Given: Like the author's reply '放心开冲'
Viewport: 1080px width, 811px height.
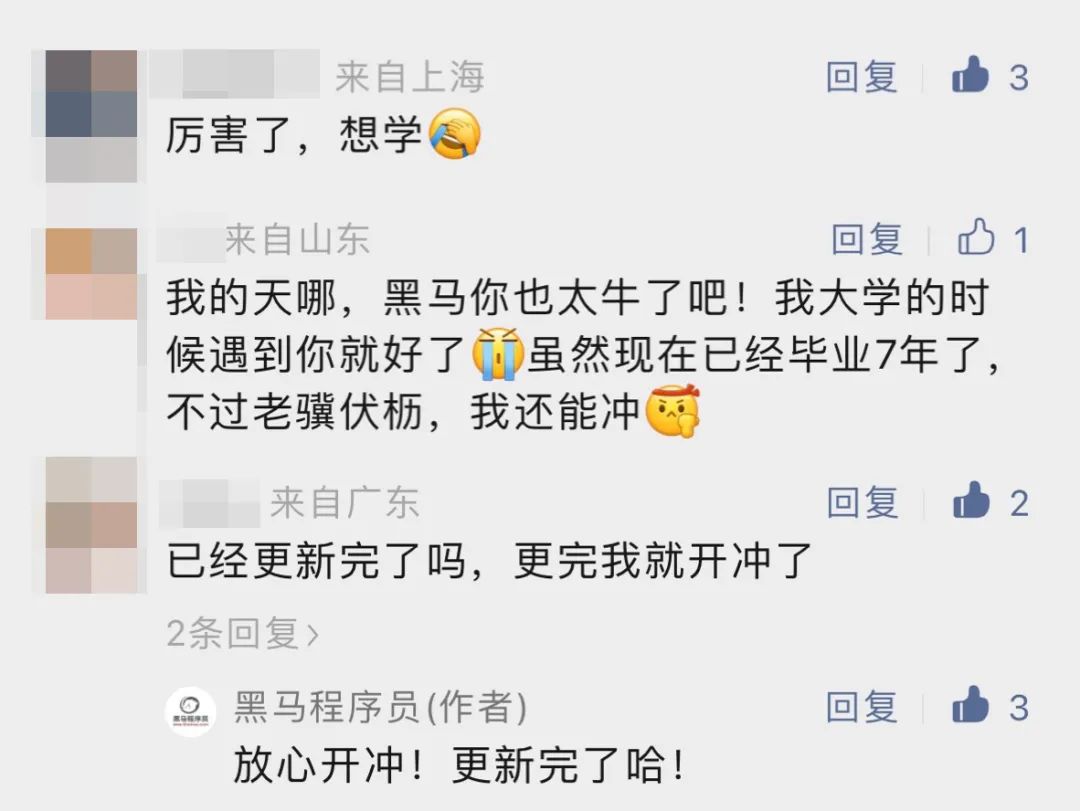Looking at the screenshot, I should pyautogui.click(x=970, y=707).
